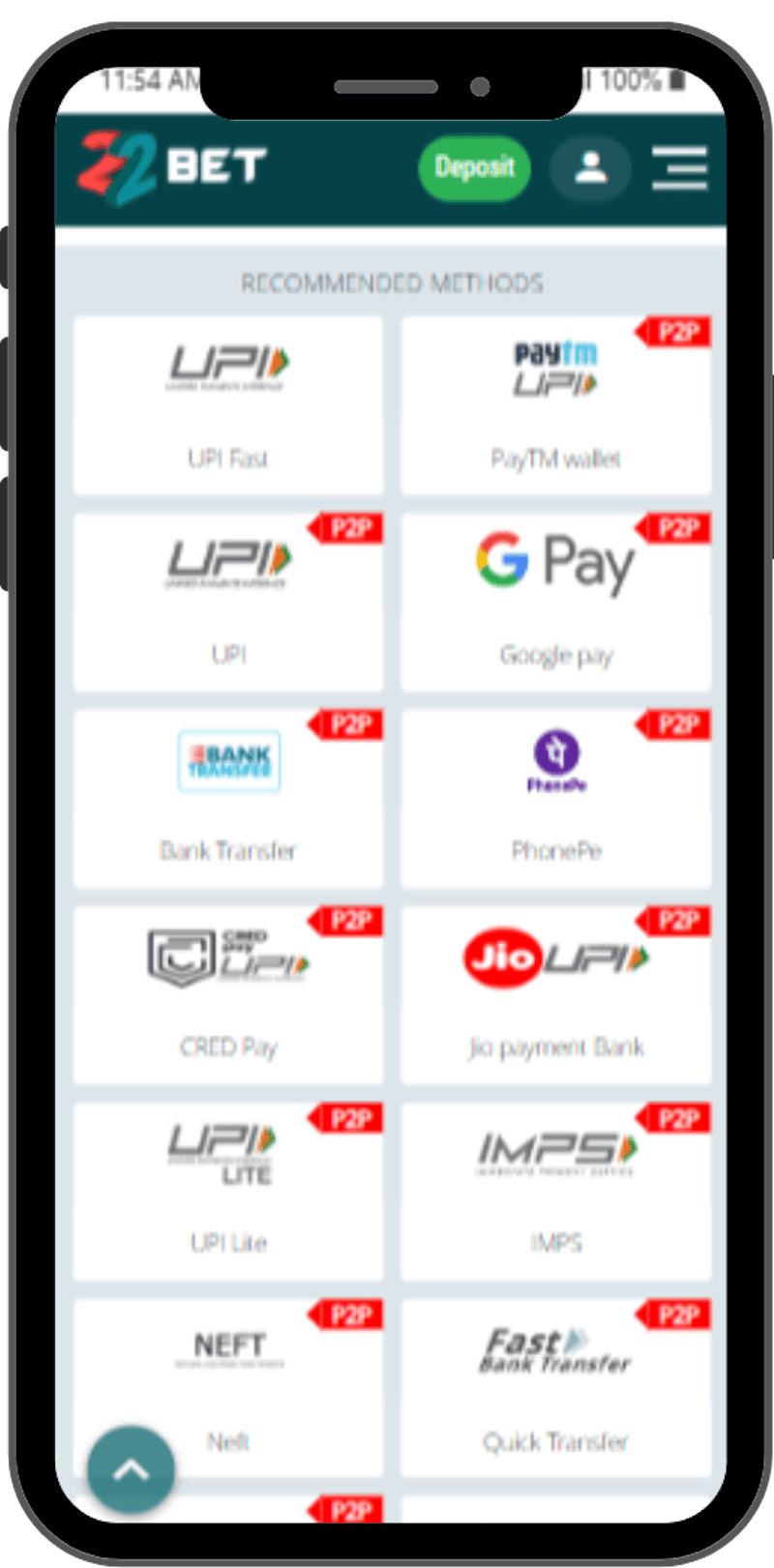Select UPI Fast payment method
The height and width of the screenshot is (1568, 774).
pos(228,405)
